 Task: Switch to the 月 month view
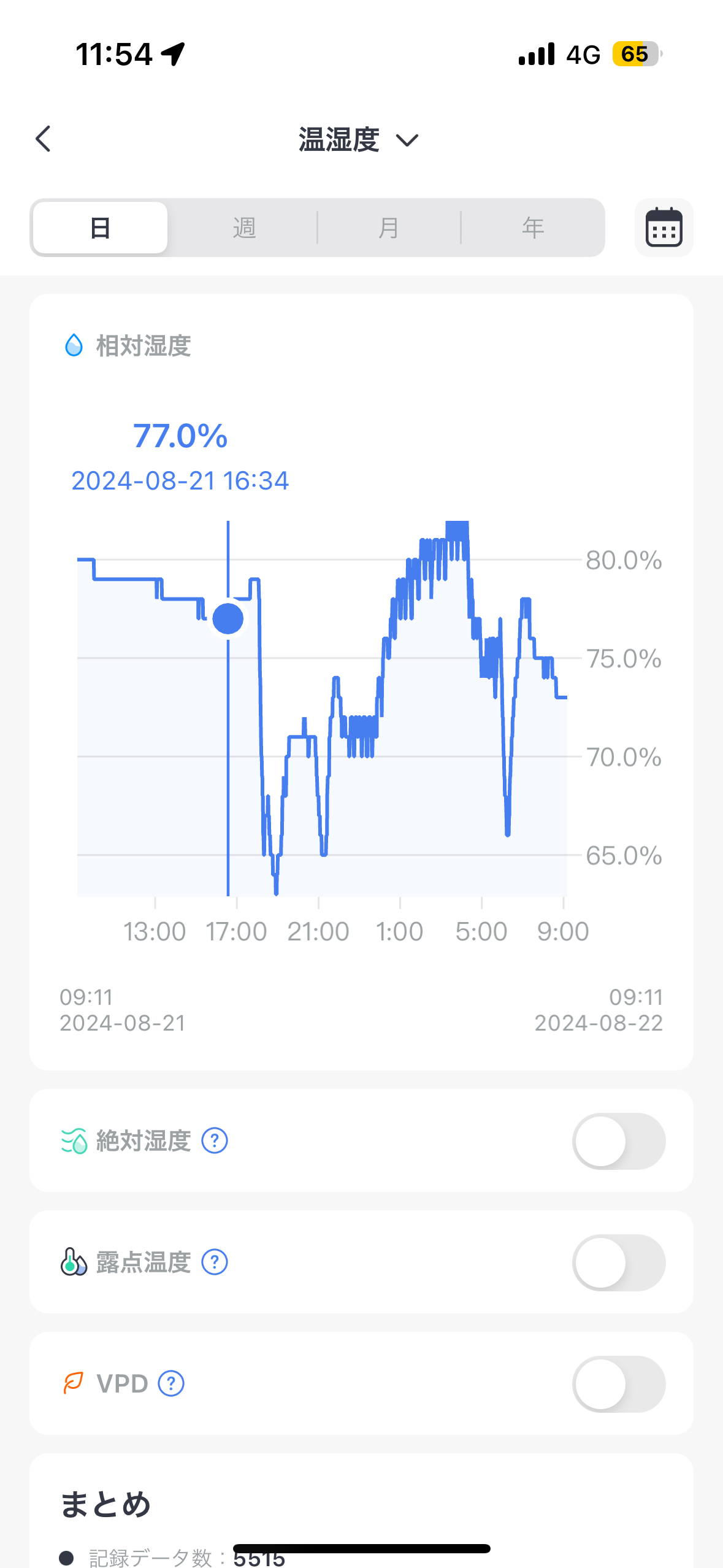click(388, 228)
